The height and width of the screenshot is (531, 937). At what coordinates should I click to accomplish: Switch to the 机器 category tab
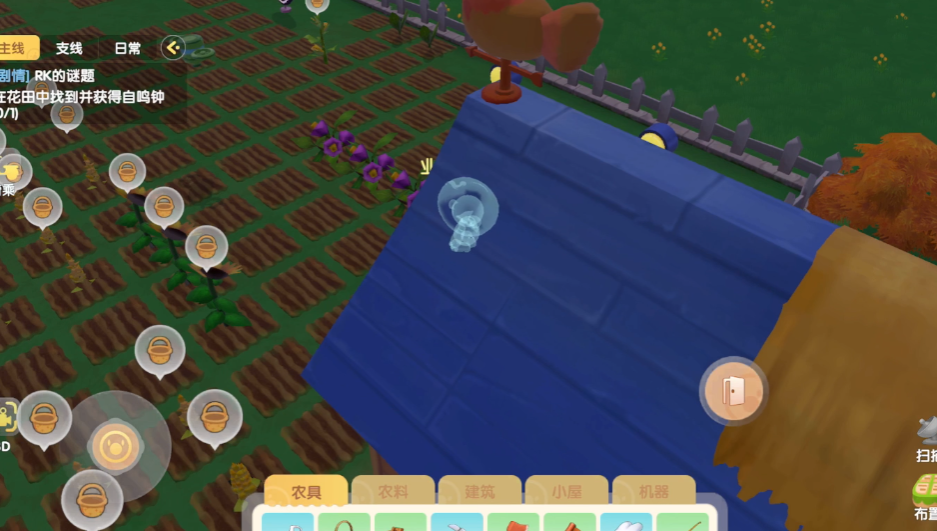(x=653, y=492)
